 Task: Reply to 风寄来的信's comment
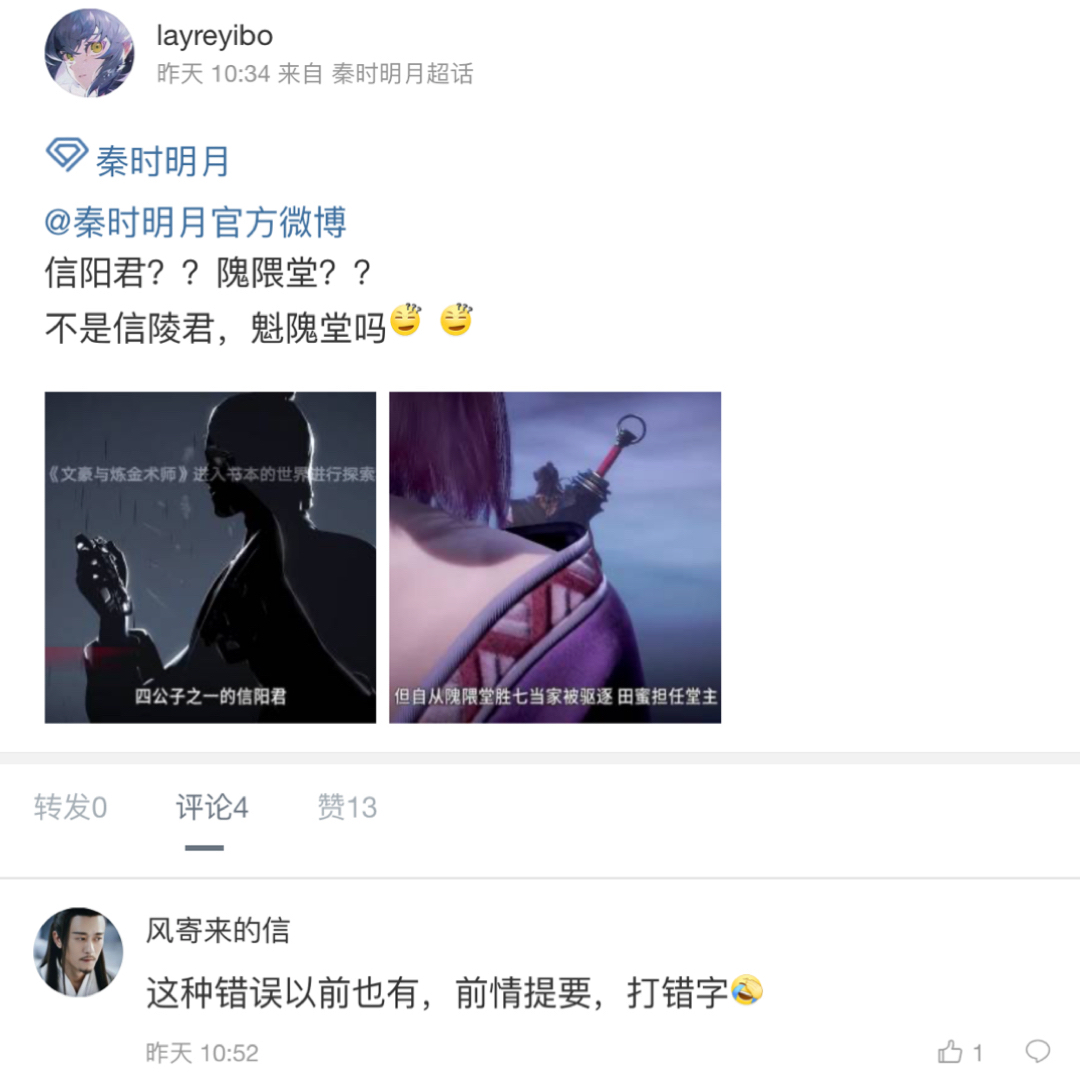[1038, 1051]
